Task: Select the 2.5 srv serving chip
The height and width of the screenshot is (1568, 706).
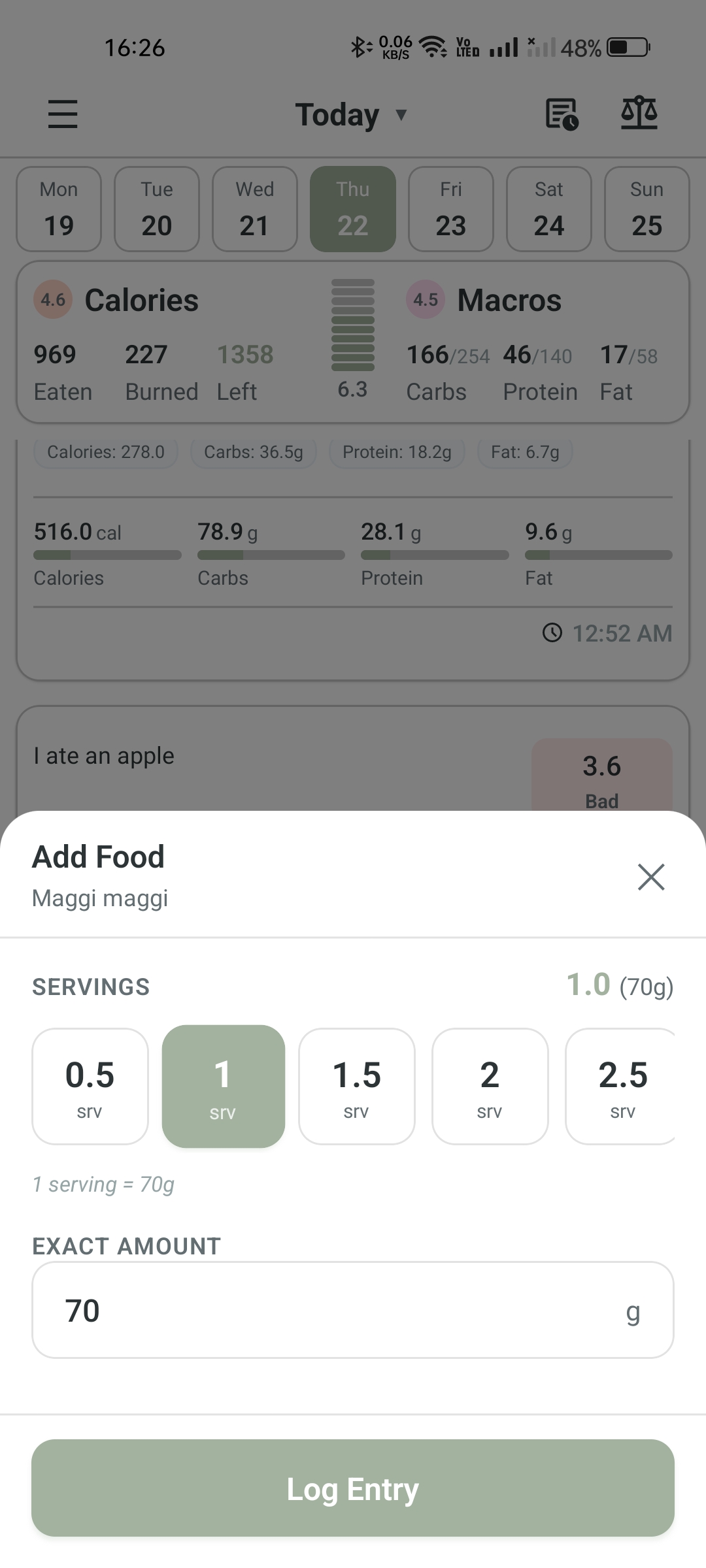Action: pyautogui.click(x=621, y=1086)
